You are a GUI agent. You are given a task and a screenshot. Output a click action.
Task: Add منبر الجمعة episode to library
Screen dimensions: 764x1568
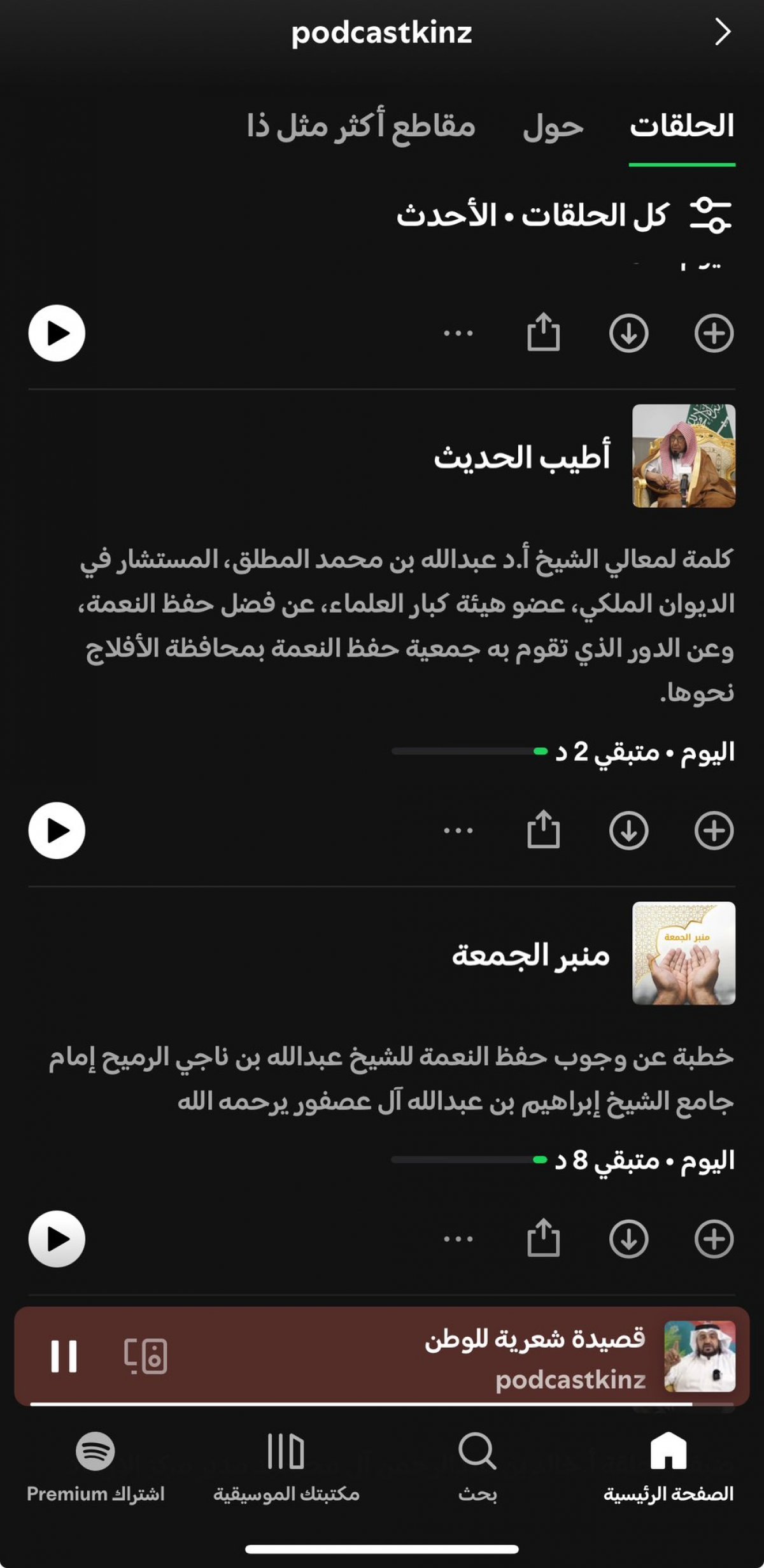tap(714, 1239)
